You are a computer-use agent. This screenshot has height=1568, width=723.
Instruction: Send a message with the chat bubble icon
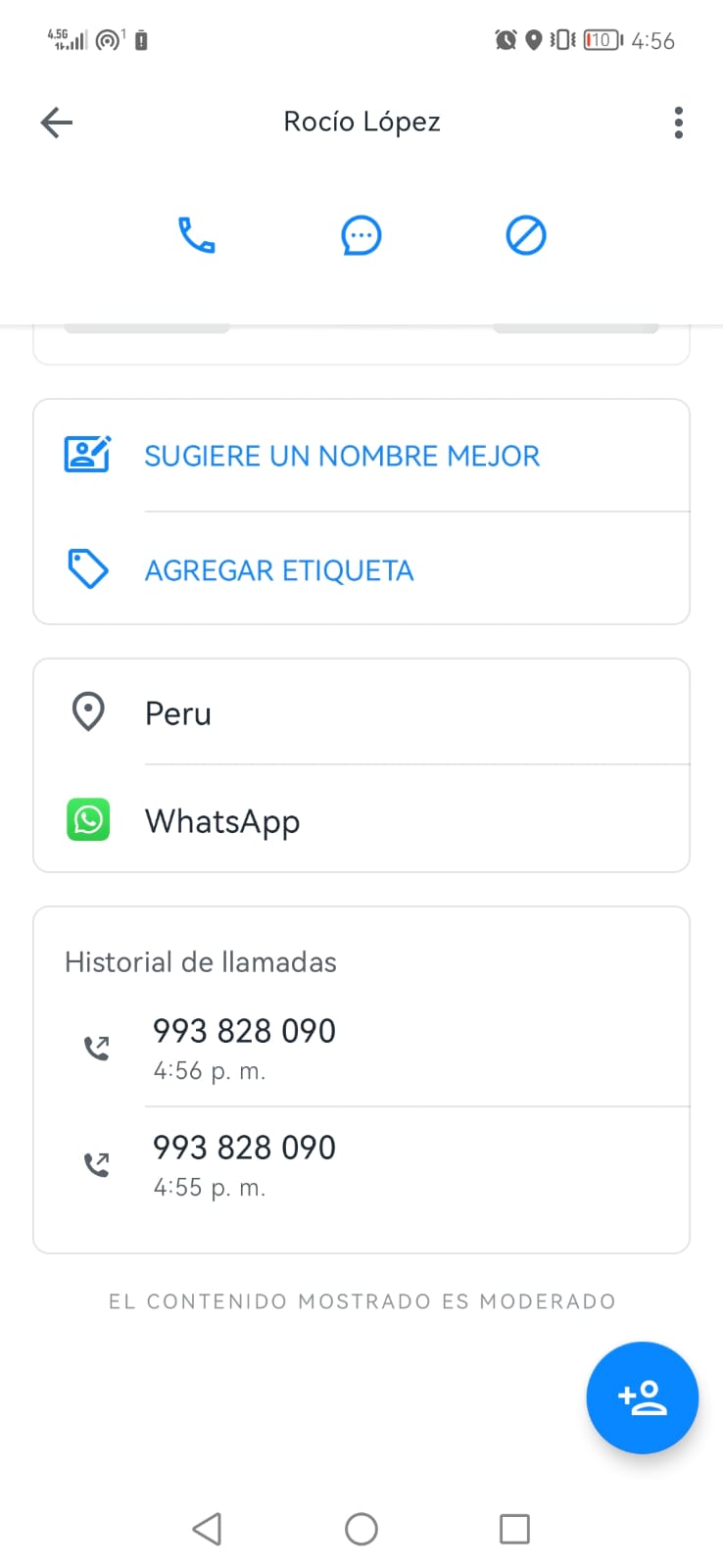(x=361, y=235)
